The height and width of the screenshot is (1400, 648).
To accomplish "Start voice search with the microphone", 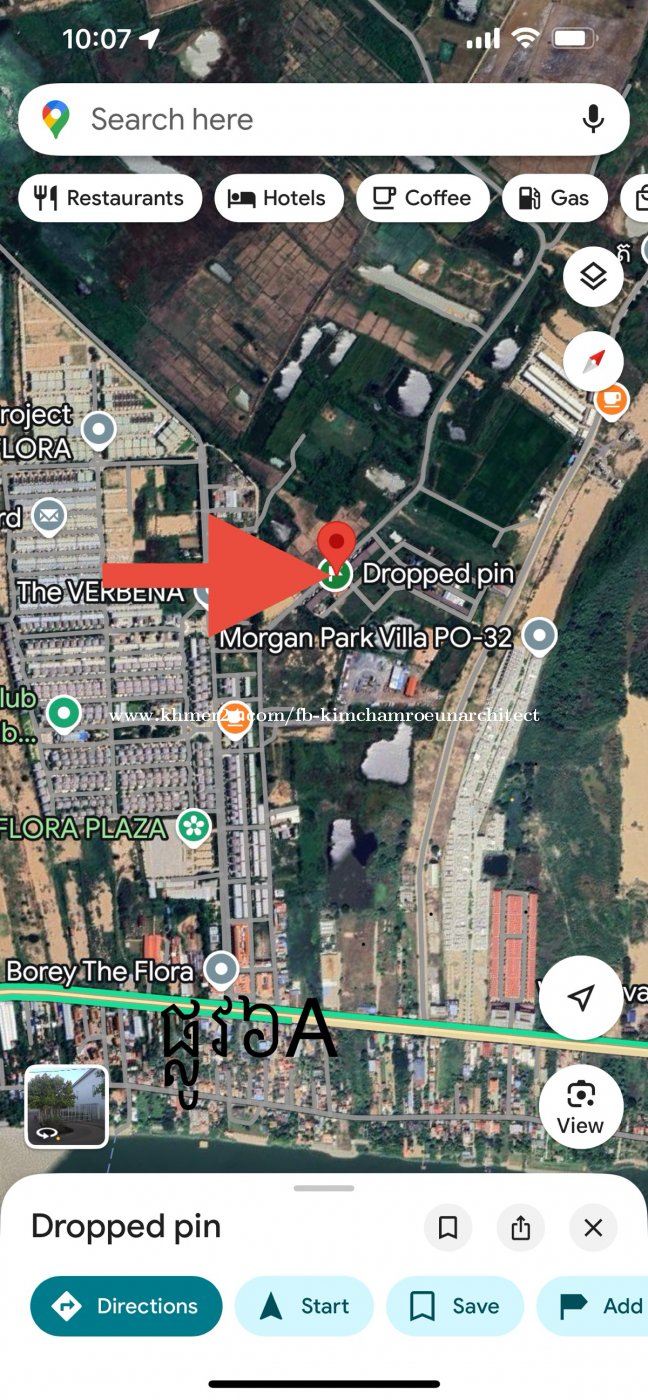I will pos(593,120).
